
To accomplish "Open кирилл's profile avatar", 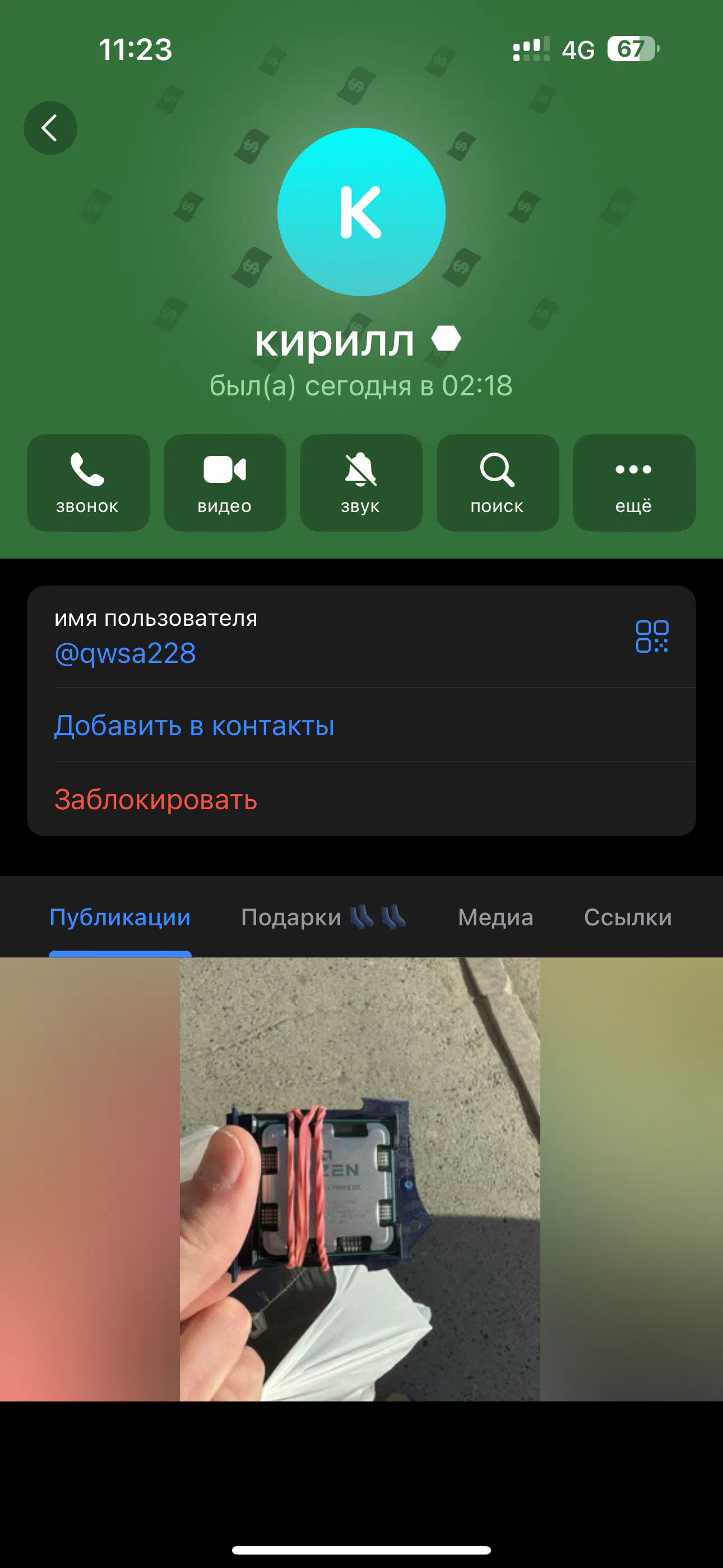I will (361, 212).
